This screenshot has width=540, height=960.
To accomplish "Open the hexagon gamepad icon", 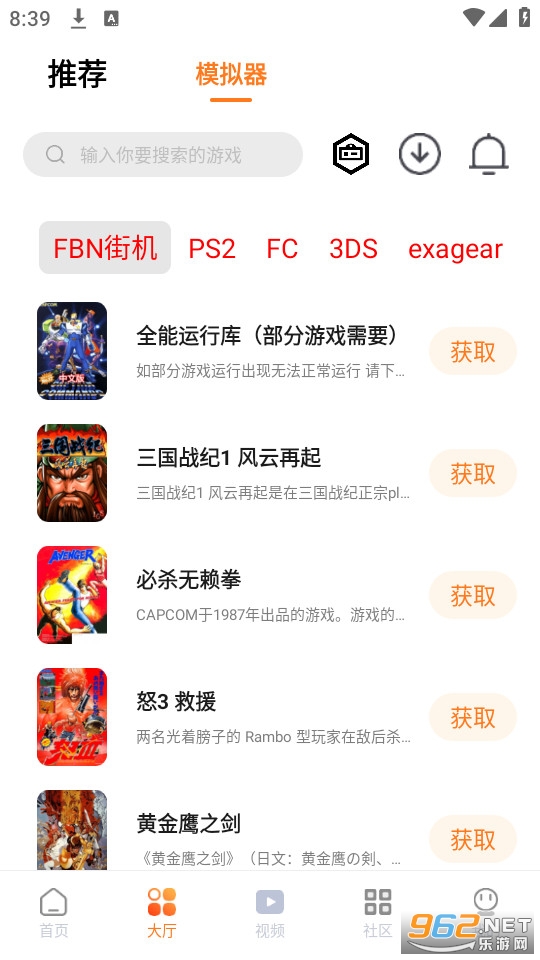I will 351,154.
